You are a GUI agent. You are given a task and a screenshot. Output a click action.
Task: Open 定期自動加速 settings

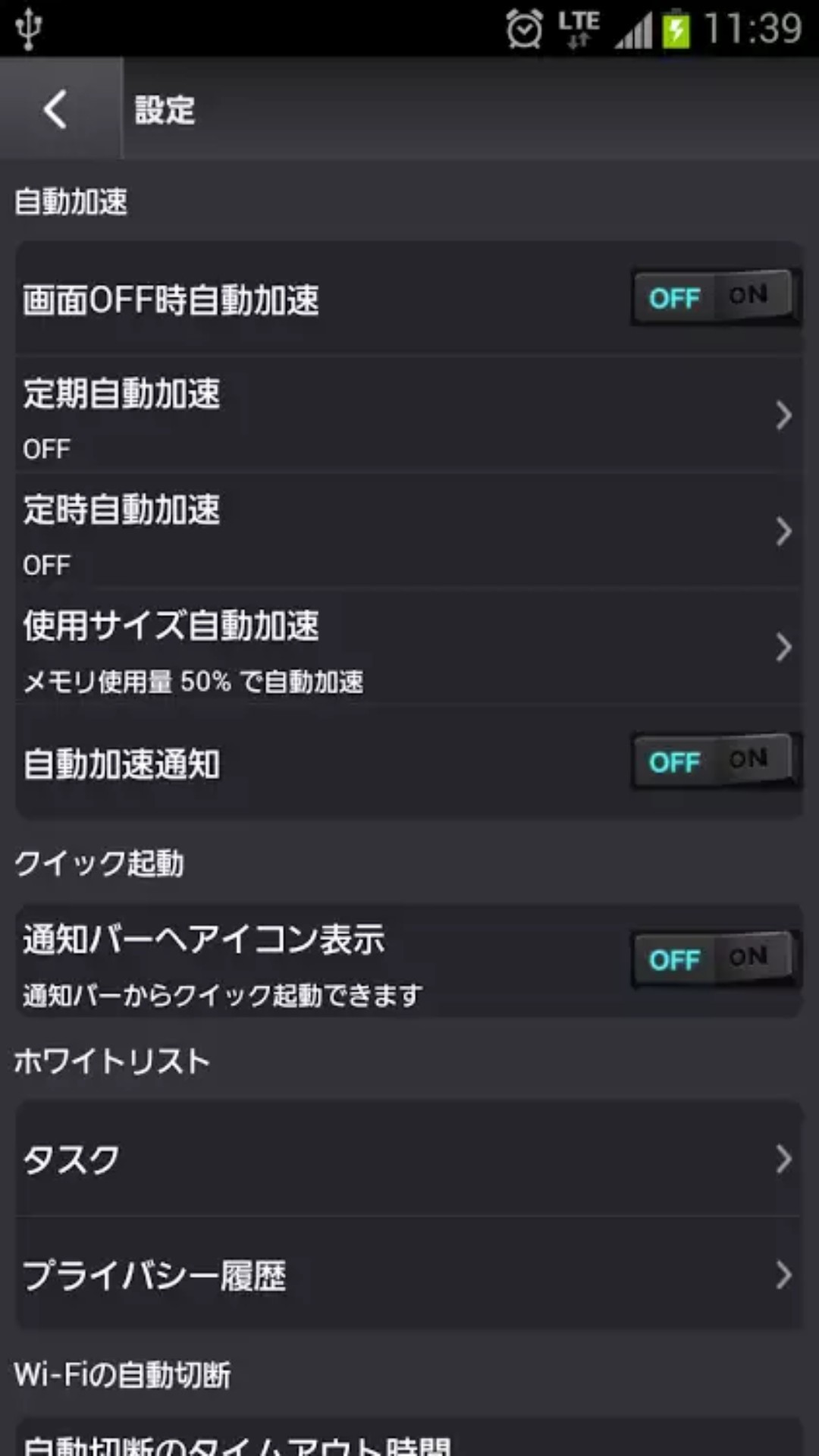click(x=409, y=416)
